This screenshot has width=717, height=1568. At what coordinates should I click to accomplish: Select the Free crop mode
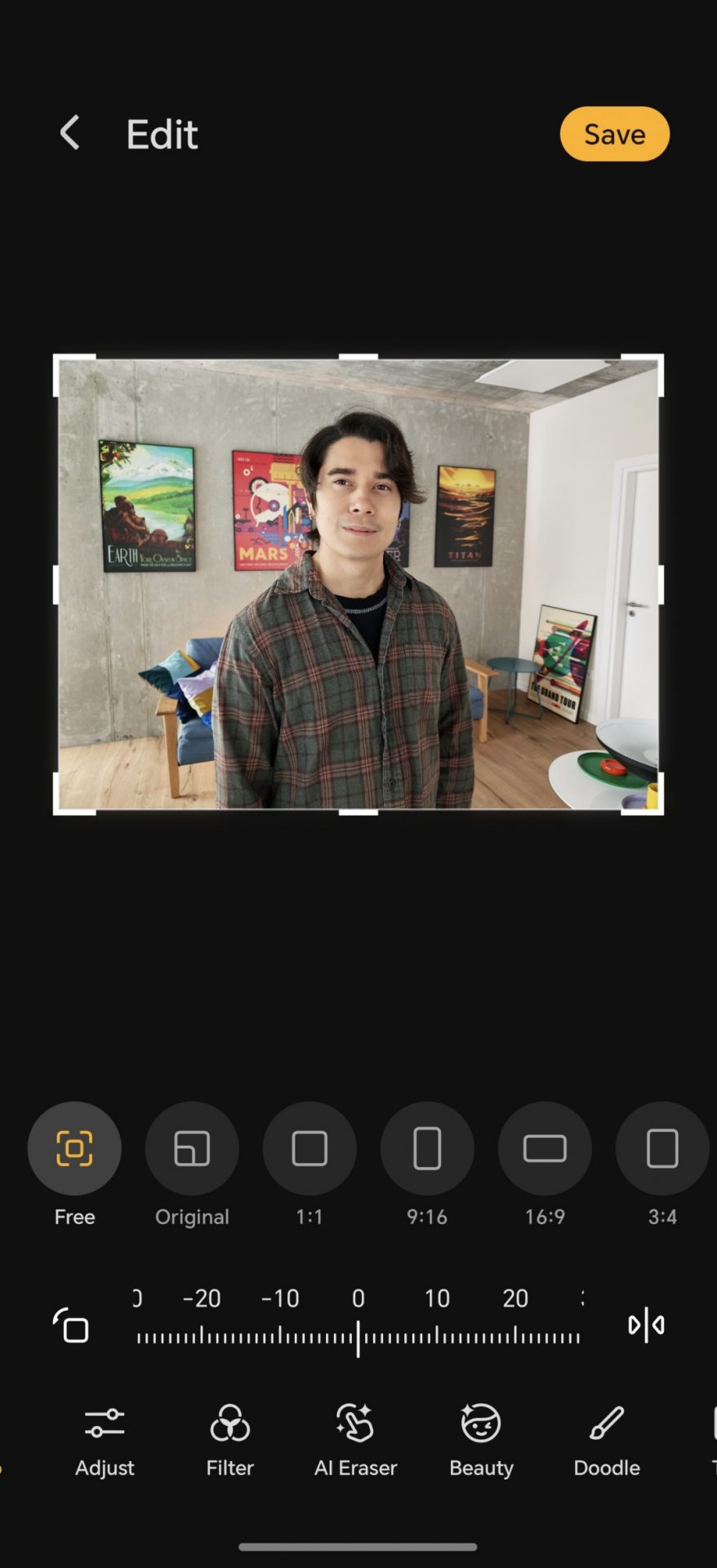(x=74, y=1148)
